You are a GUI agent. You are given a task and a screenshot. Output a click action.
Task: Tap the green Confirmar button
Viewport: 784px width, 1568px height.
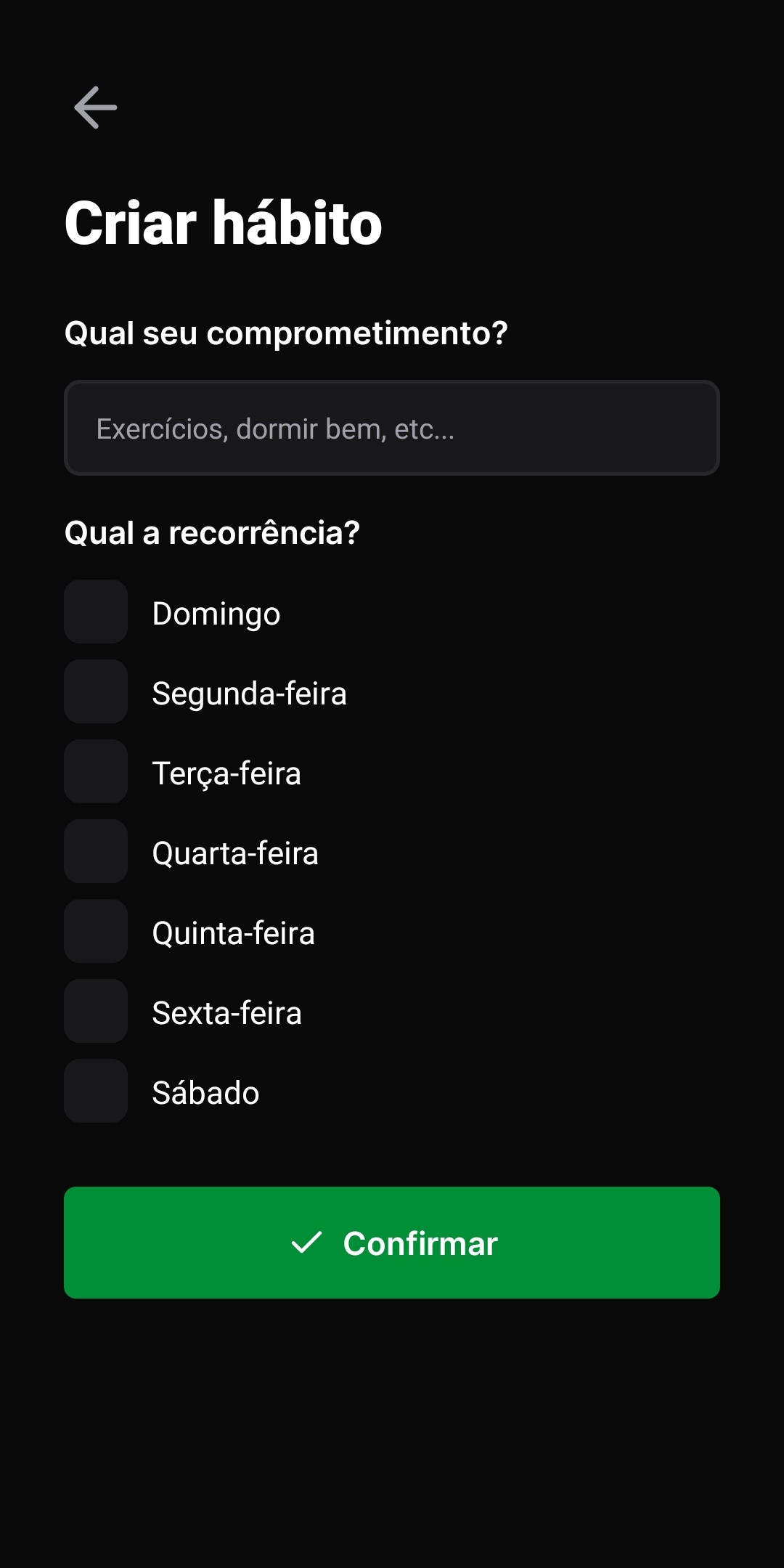(392, 1243)
